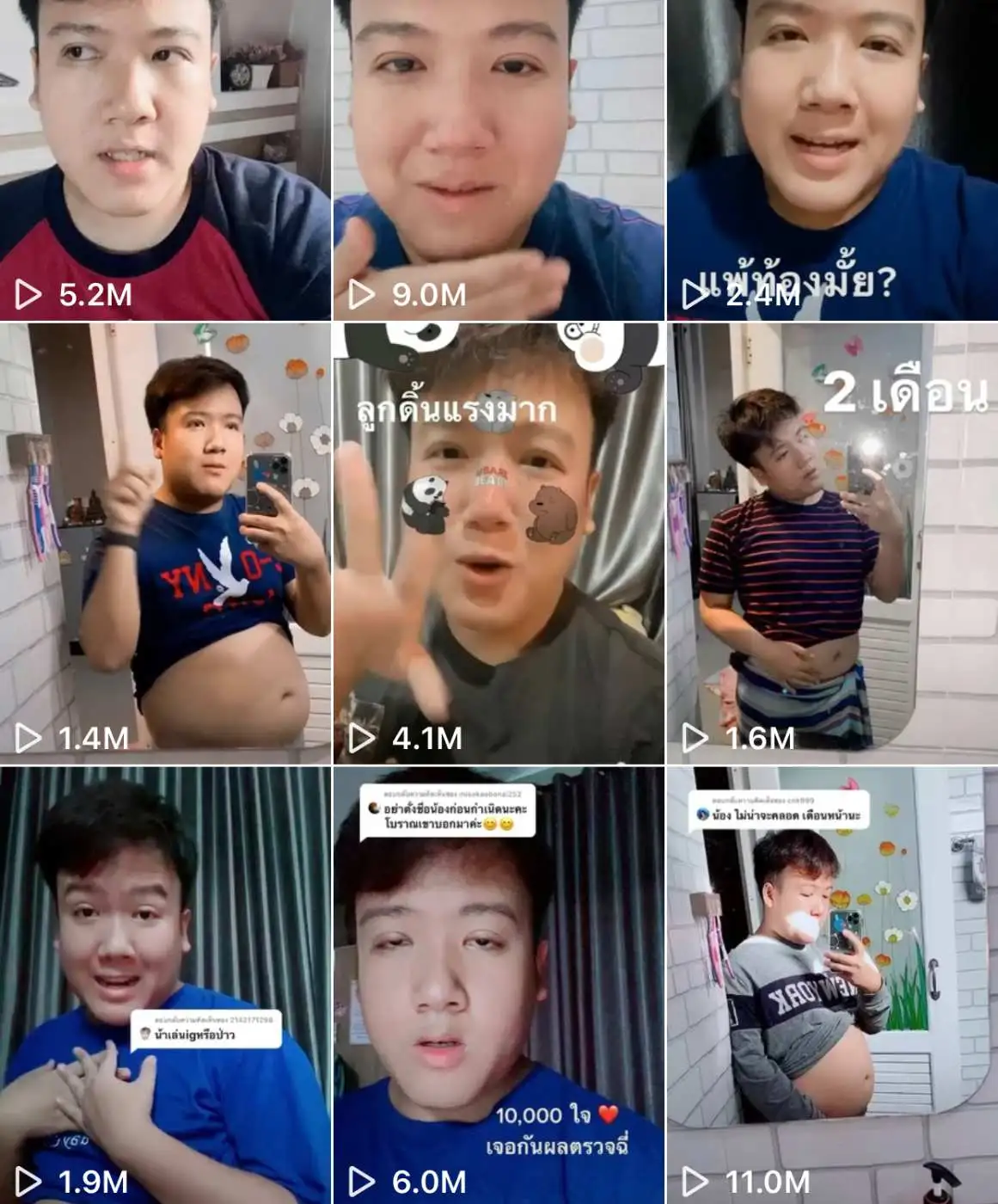998x1204 pixels.
Task: Tap the video with 1.9M views
Action: click(x=165, y=986)
